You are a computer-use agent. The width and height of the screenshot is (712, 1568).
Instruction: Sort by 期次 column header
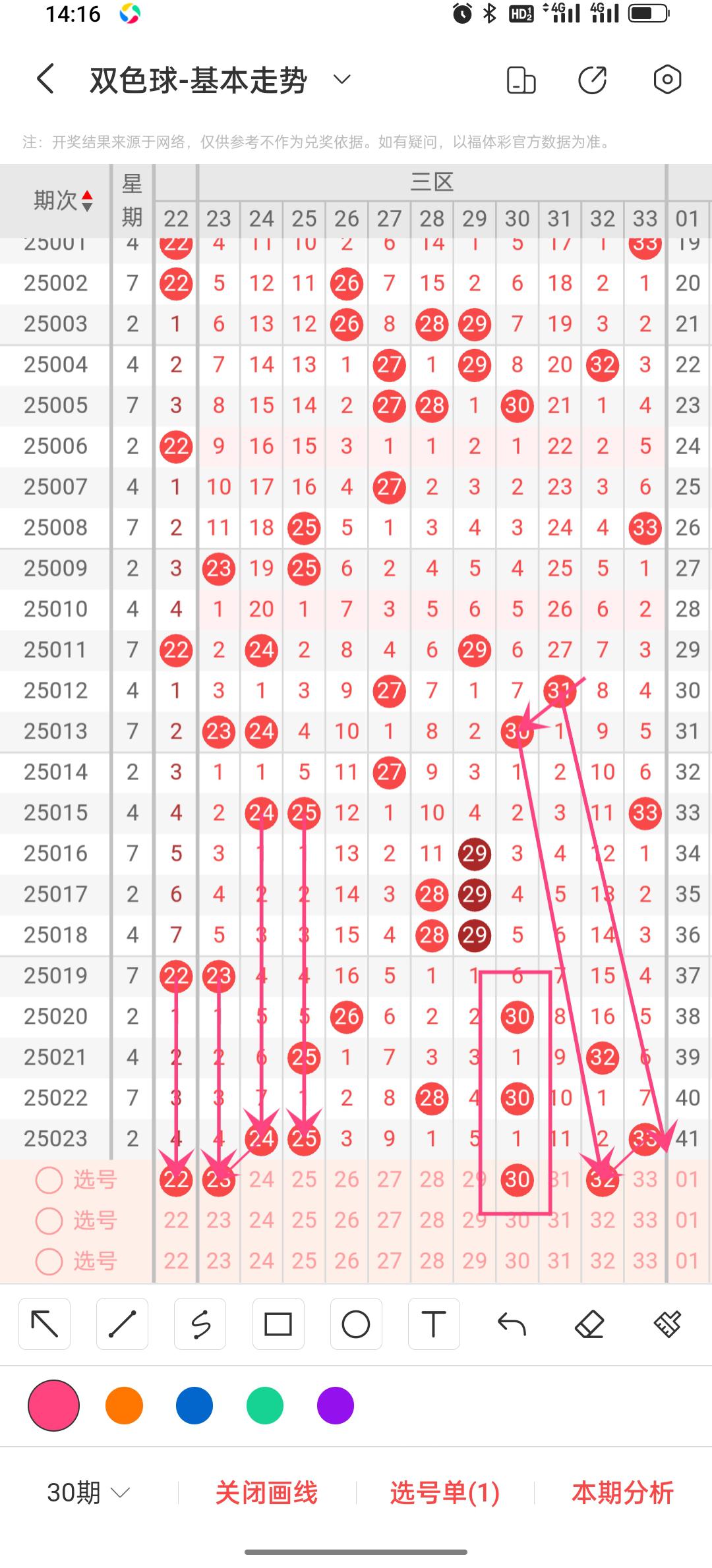[63, 200]
